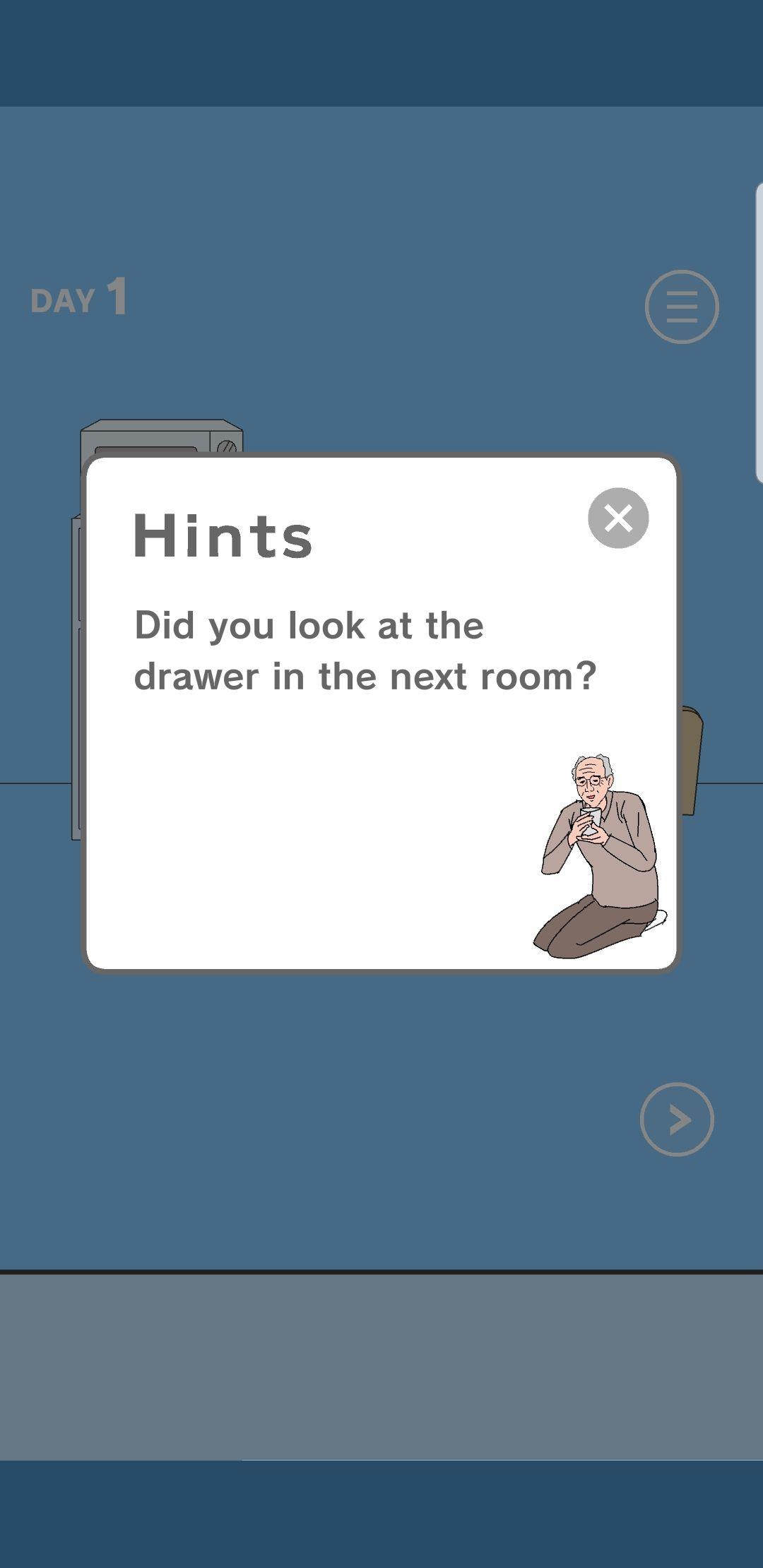Go to the next room with the arrow
Viewport: 763px width, 1568px height.
[x=677, y=1119]
